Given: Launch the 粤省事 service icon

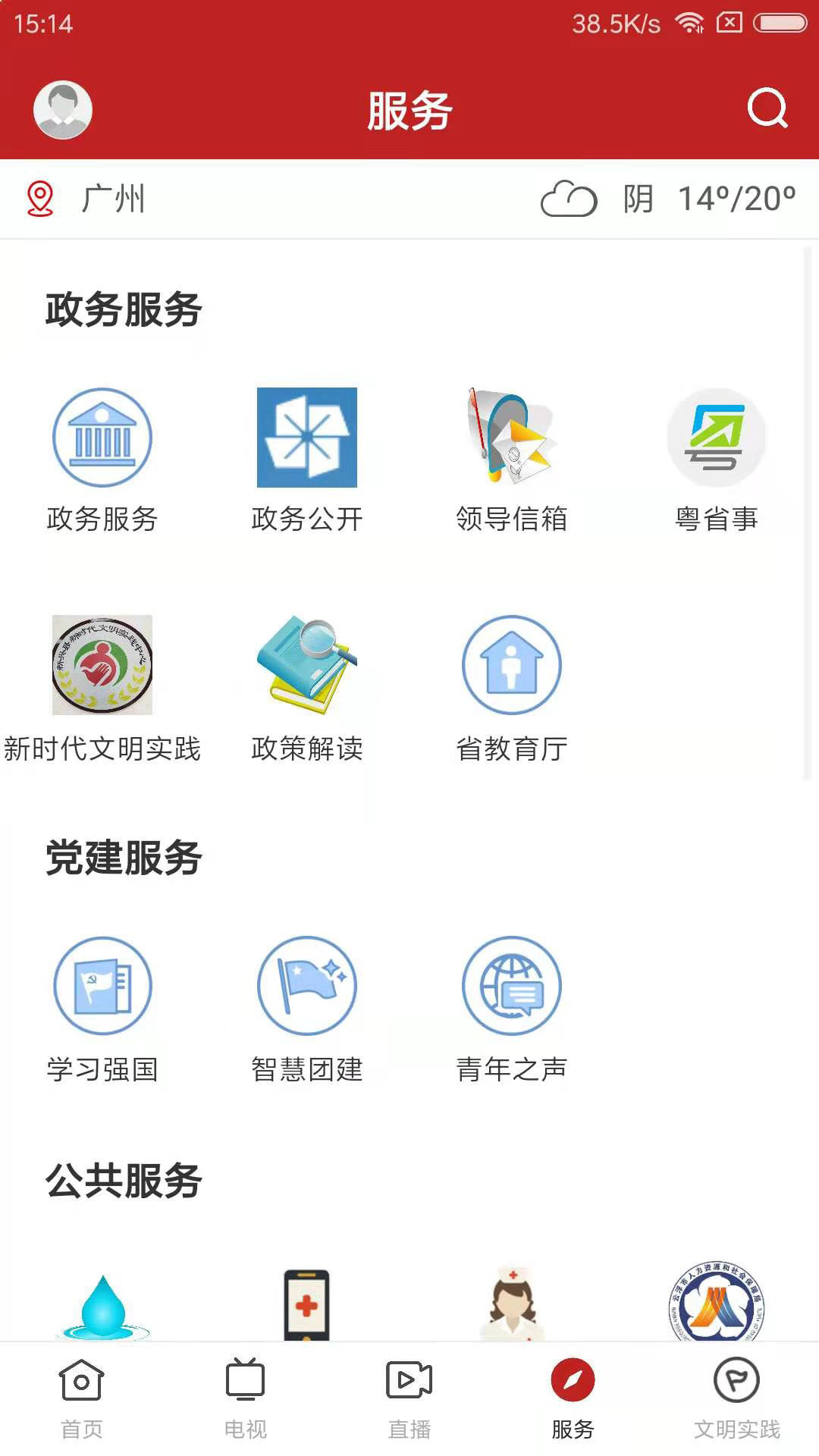Looking at the screenshot, I should click(717, 438).
